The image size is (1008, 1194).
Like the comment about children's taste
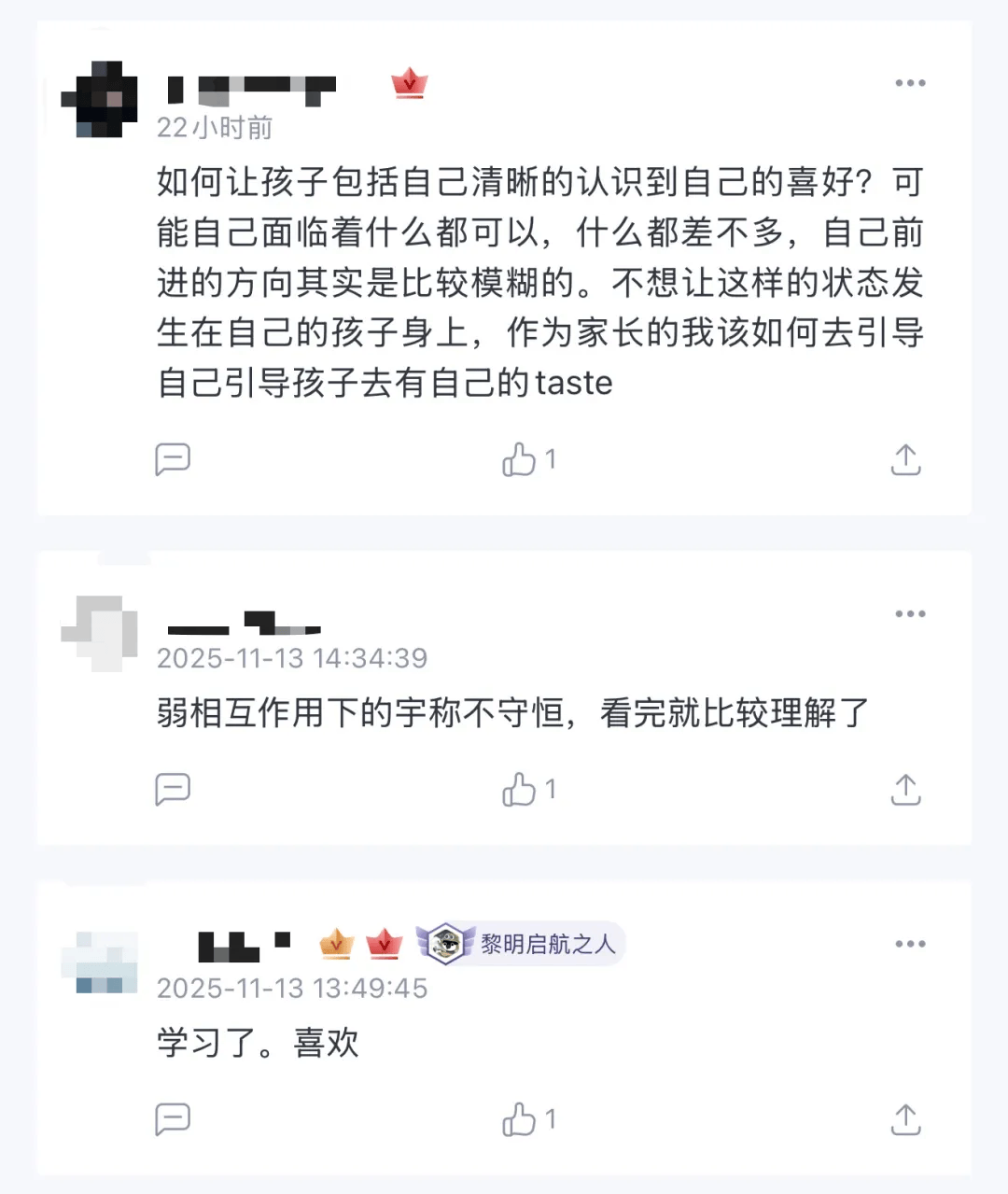click(x=520, y=459)
